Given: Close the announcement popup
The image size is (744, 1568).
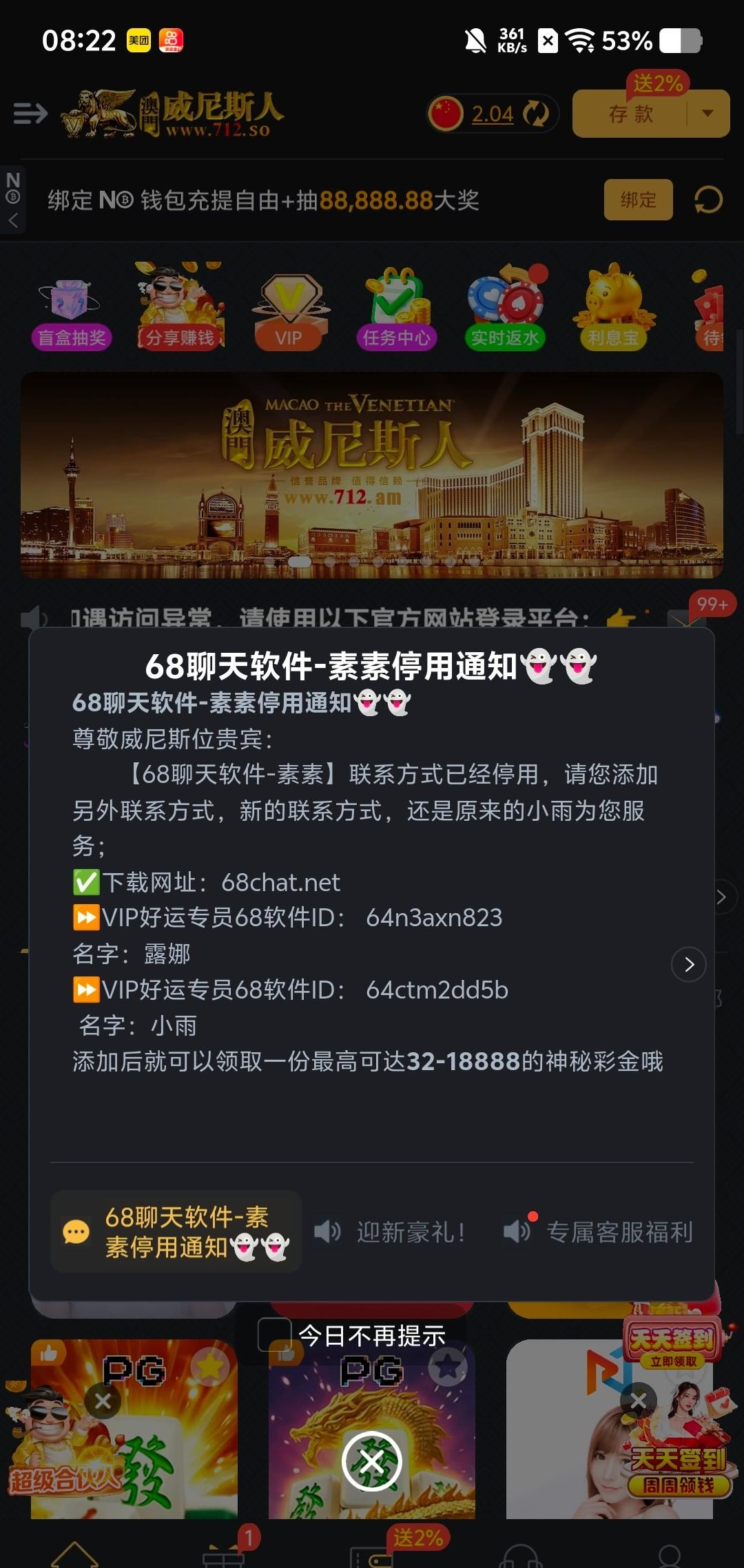Looking at the screenshot, I should coord(372,1461).
